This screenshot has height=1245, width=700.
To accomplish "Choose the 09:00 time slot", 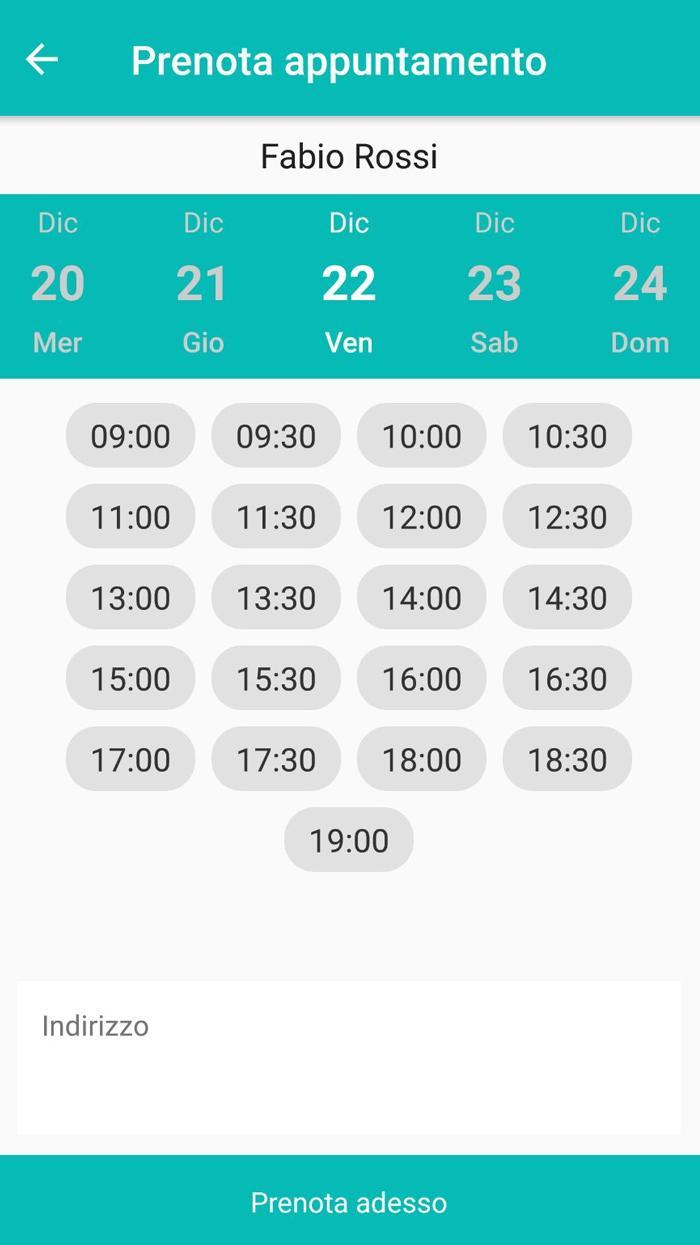I will click(130, 436).
